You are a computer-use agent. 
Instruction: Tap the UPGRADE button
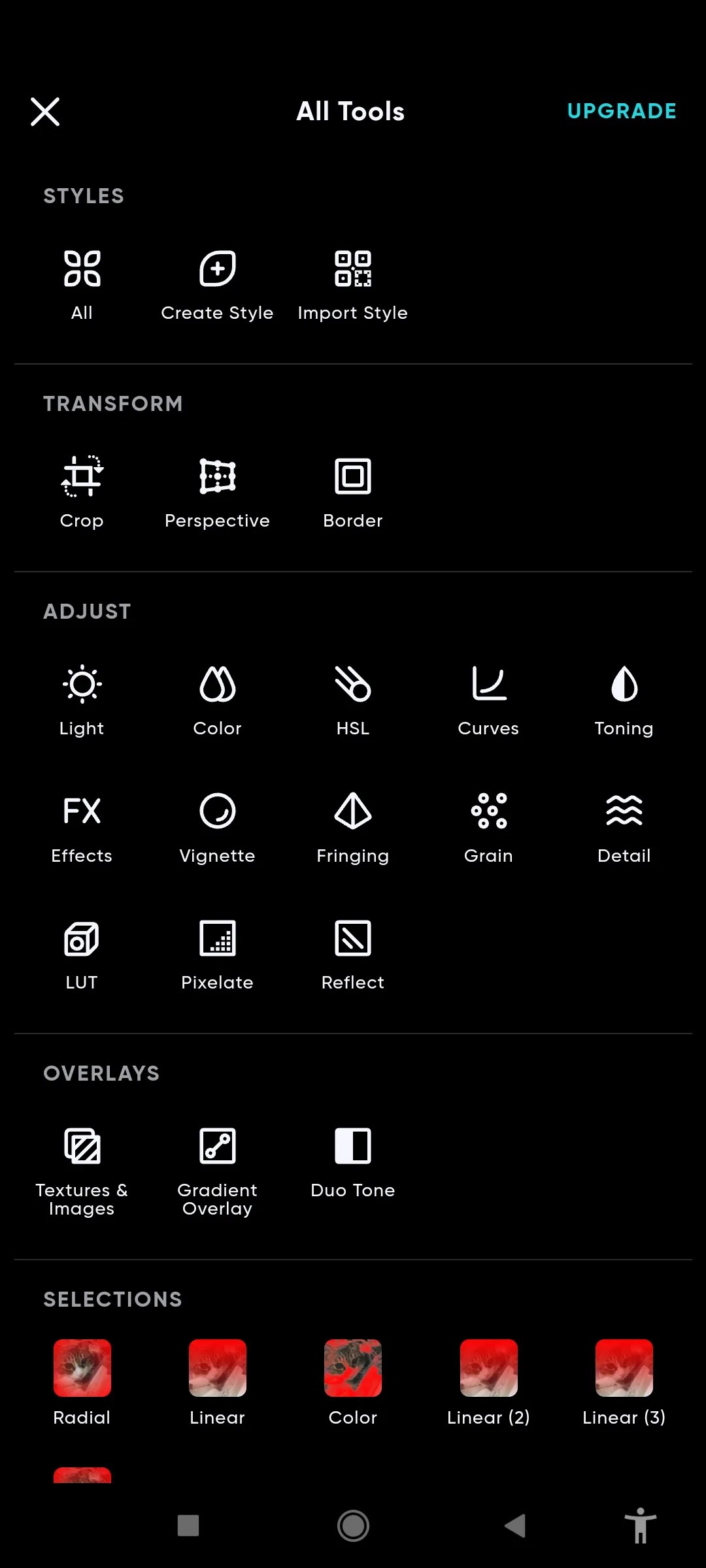(622, 111)
